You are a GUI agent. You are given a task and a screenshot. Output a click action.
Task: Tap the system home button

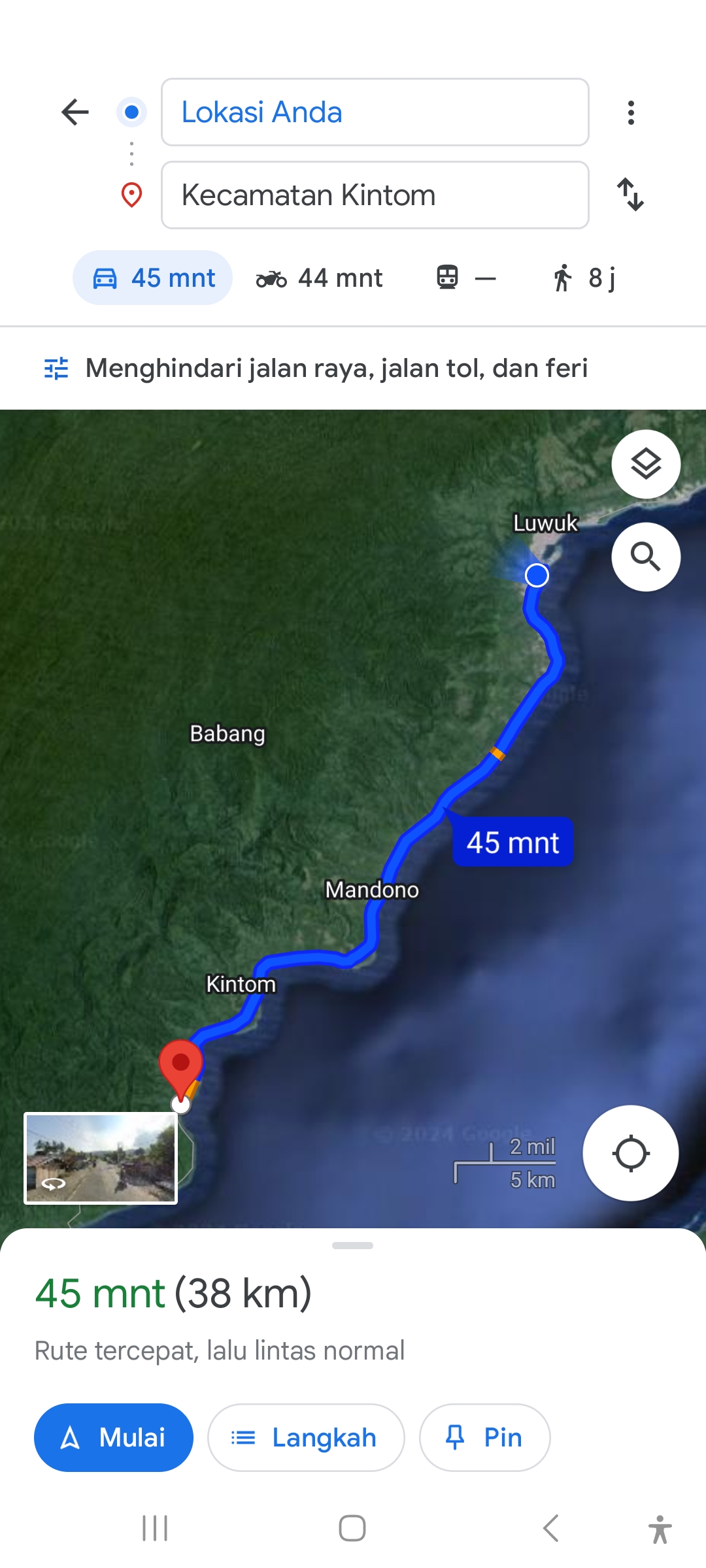352,1528
